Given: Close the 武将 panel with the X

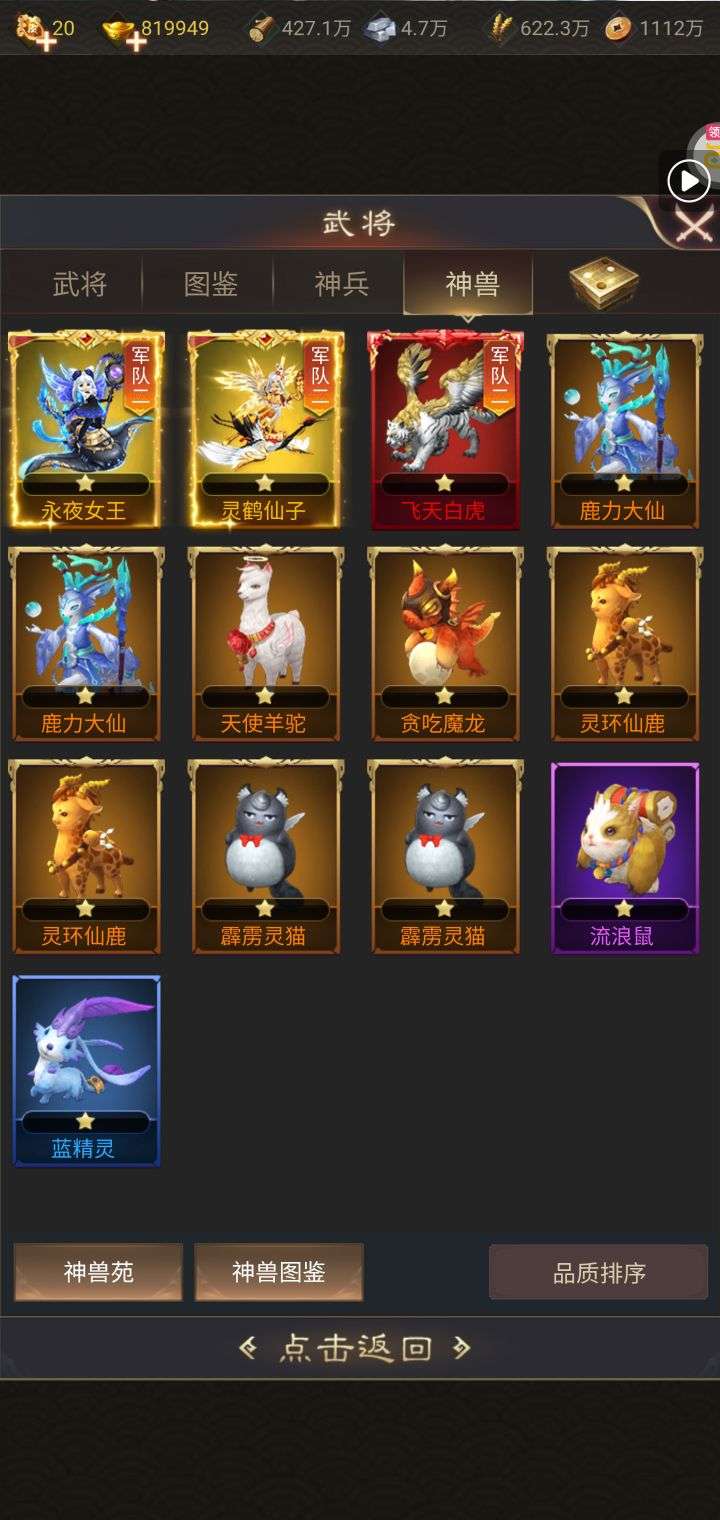Looking at the screenshot, I should coord(692,224).
